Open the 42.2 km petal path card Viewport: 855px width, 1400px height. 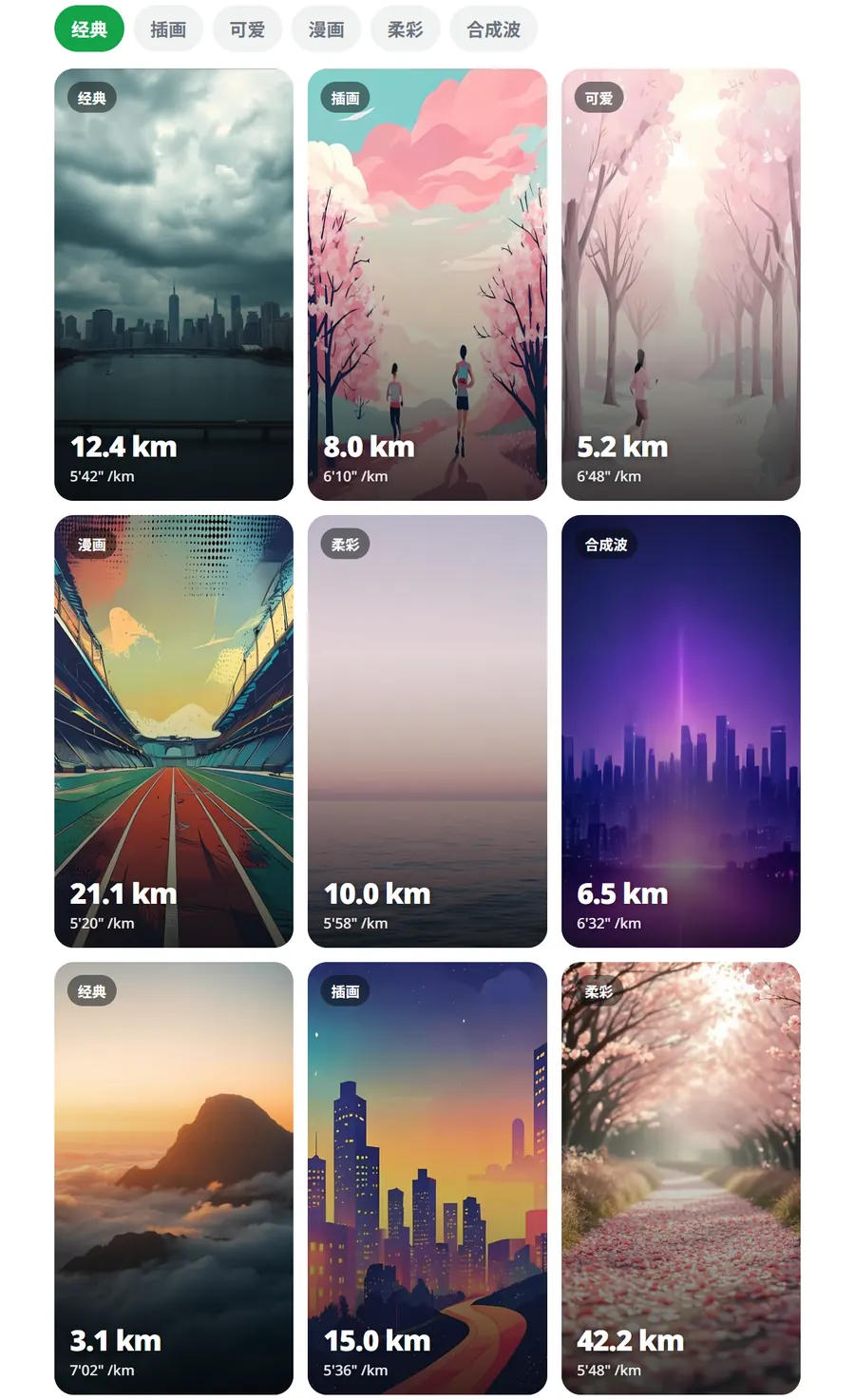point(681,1178)
